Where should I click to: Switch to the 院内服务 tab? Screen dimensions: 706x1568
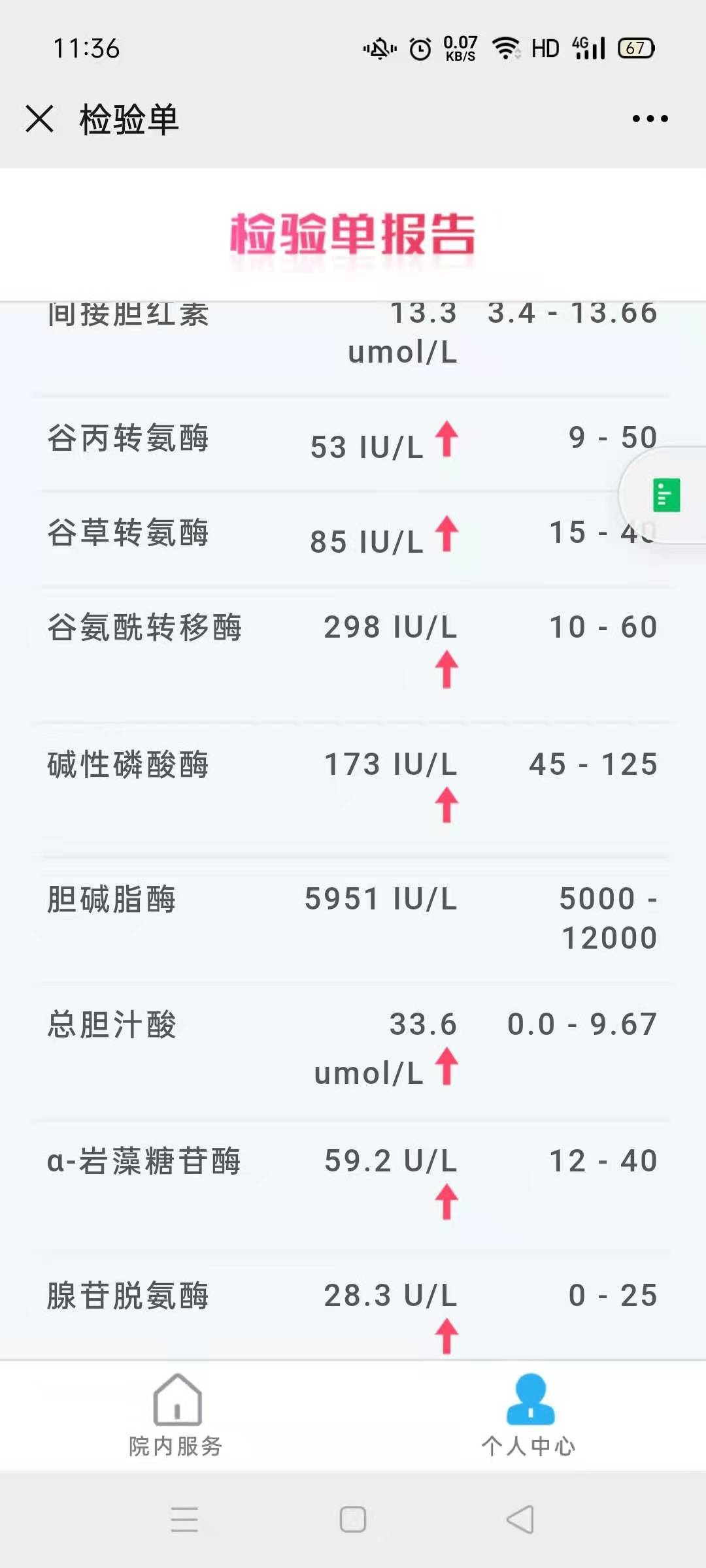click(x=176, y=1415)
